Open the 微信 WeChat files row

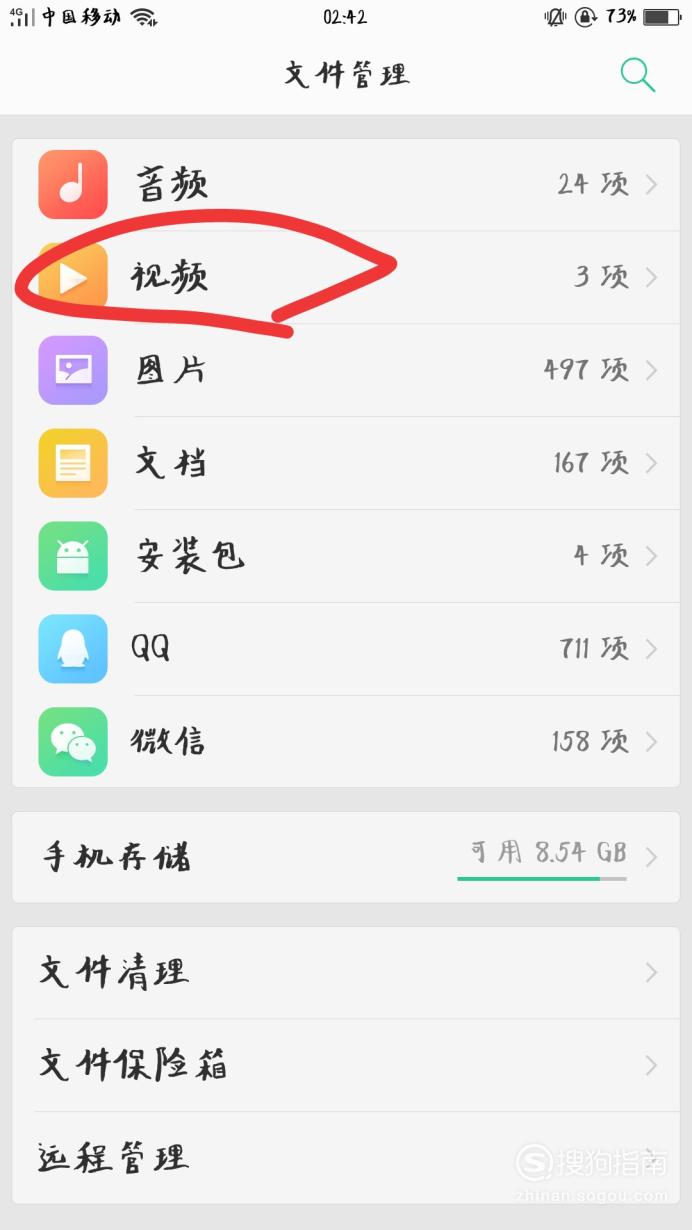coord(346,742)
